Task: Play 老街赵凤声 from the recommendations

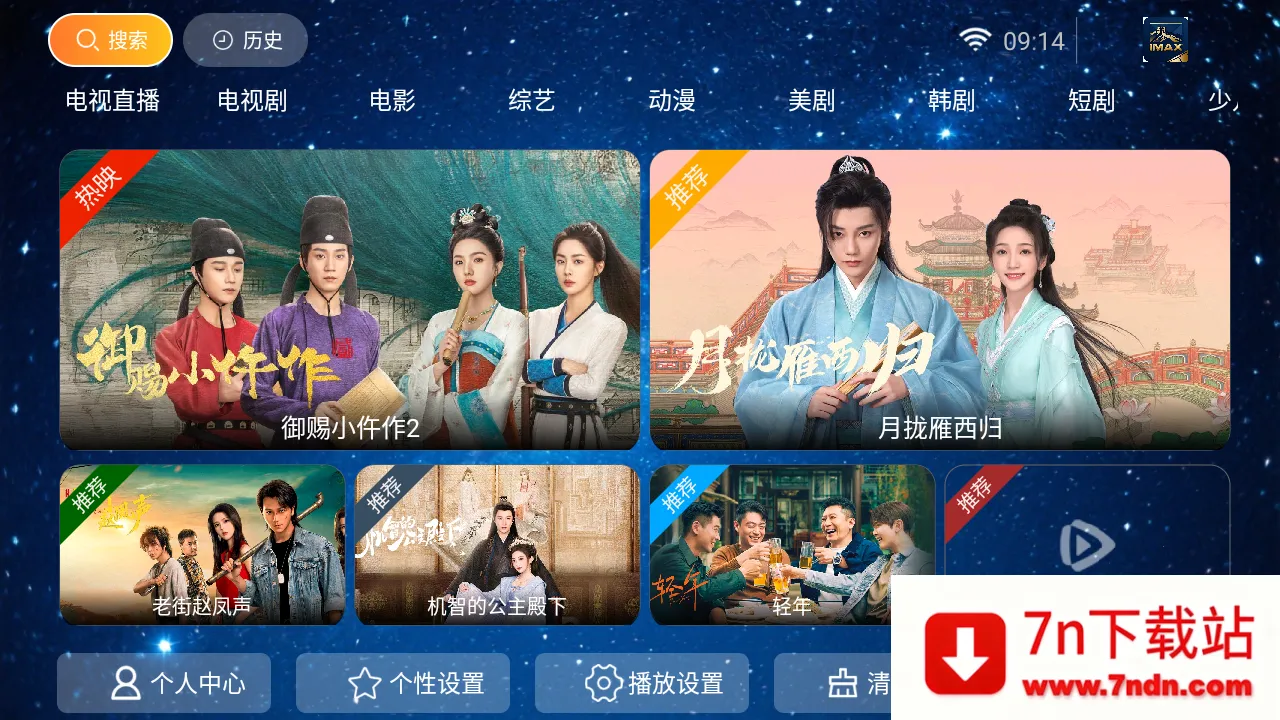Action: pos(202,545)
